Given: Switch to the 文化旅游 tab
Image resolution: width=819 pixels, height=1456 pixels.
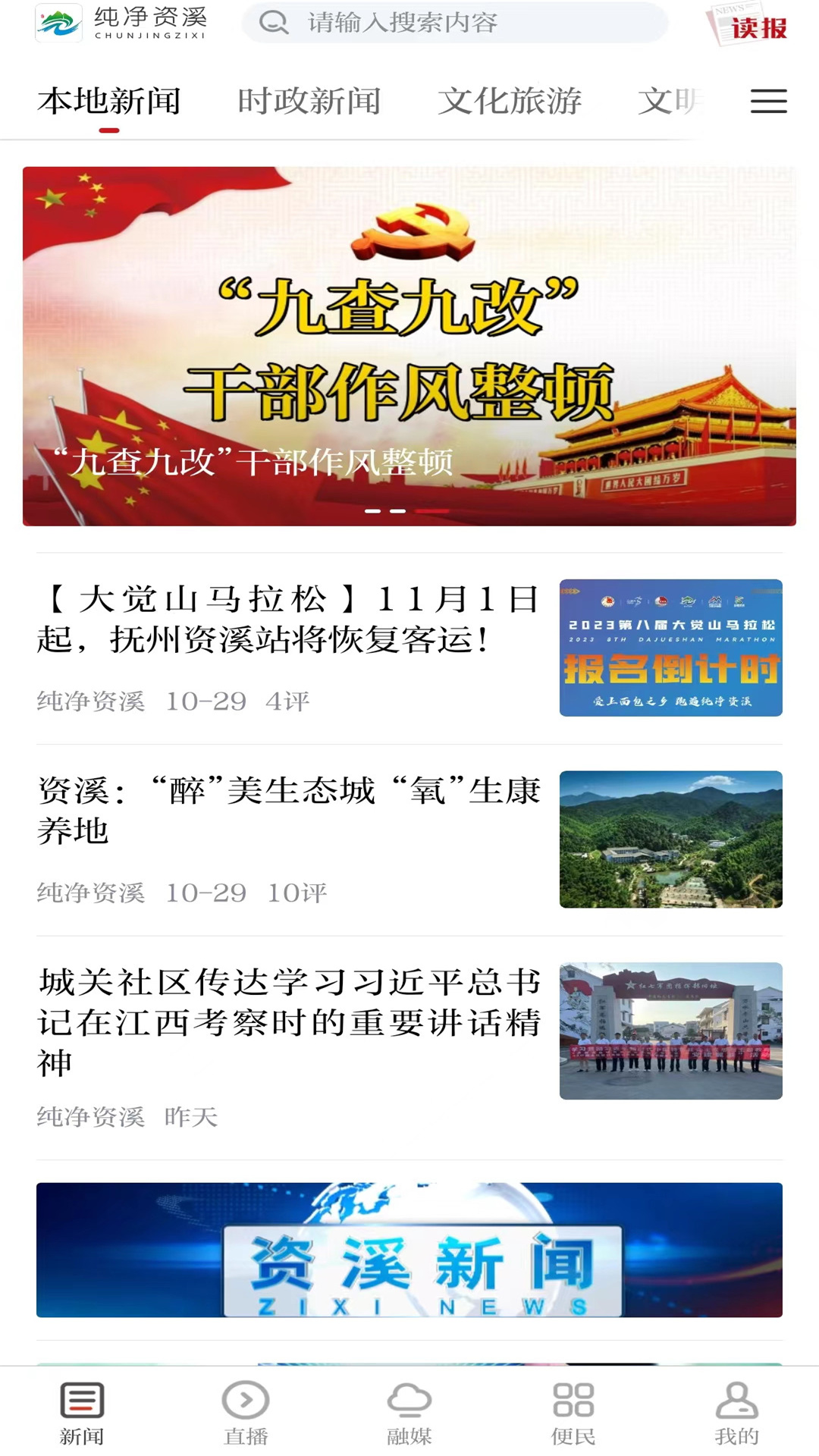Looking at the screenshot, I should [x=510, y=101].
